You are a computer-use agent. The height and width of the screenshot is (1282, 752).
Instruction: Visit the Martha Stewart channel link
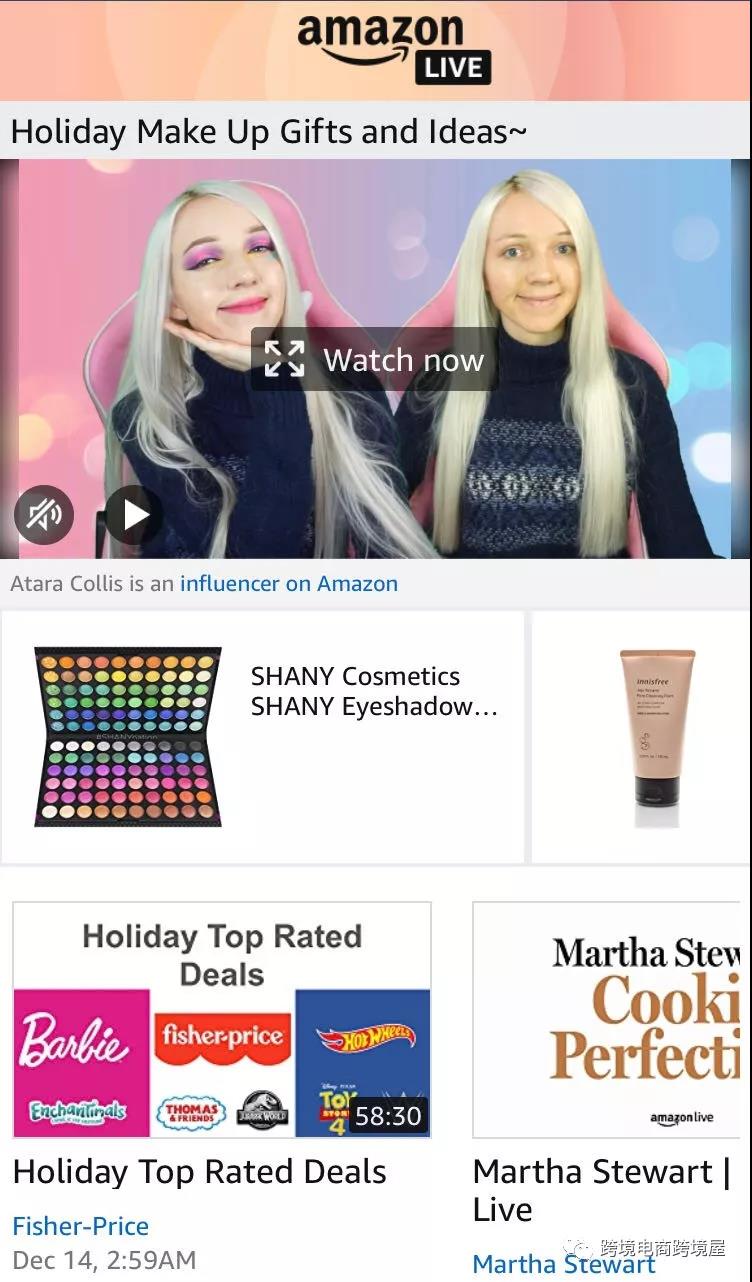point(563,1264)
